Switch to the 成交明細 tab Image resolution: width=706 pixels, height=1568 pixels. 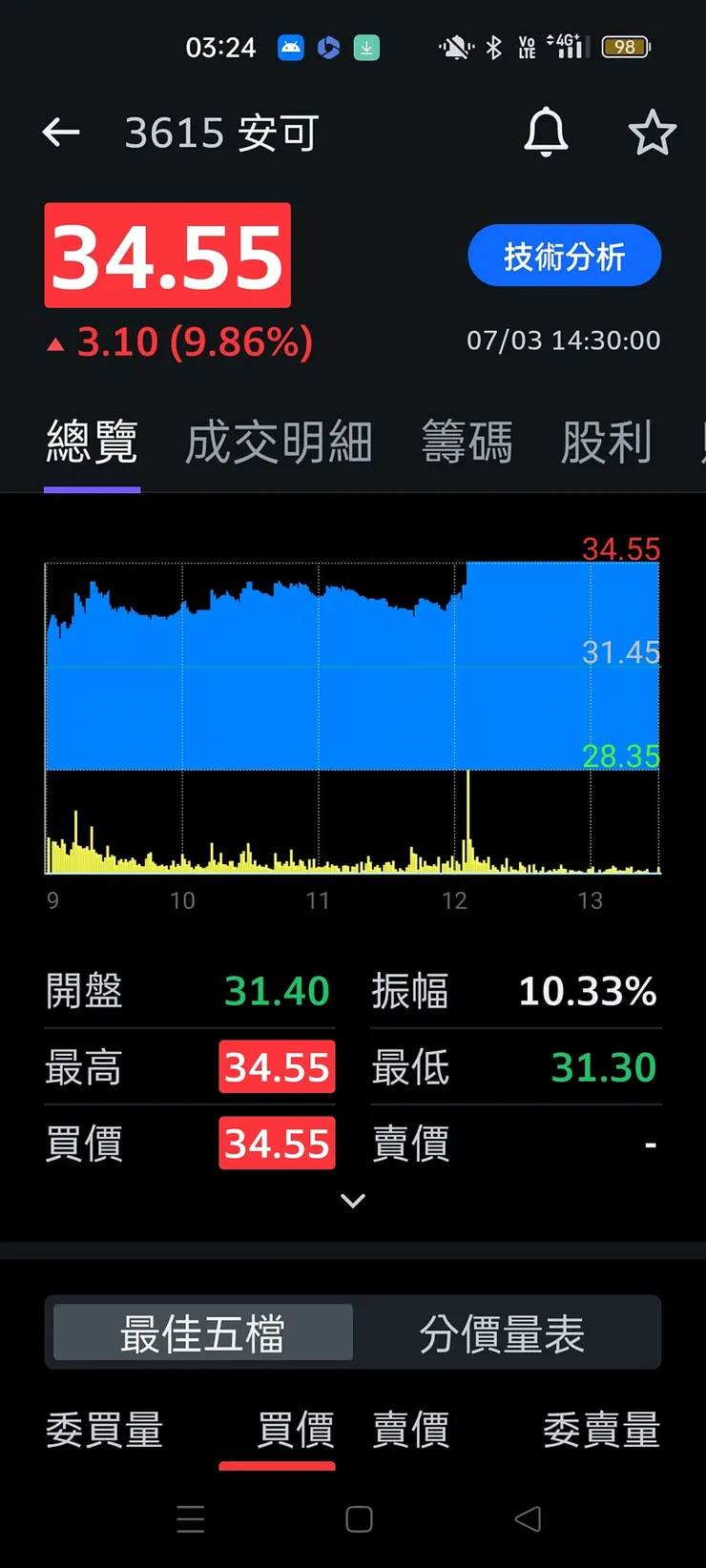[278, 441]
